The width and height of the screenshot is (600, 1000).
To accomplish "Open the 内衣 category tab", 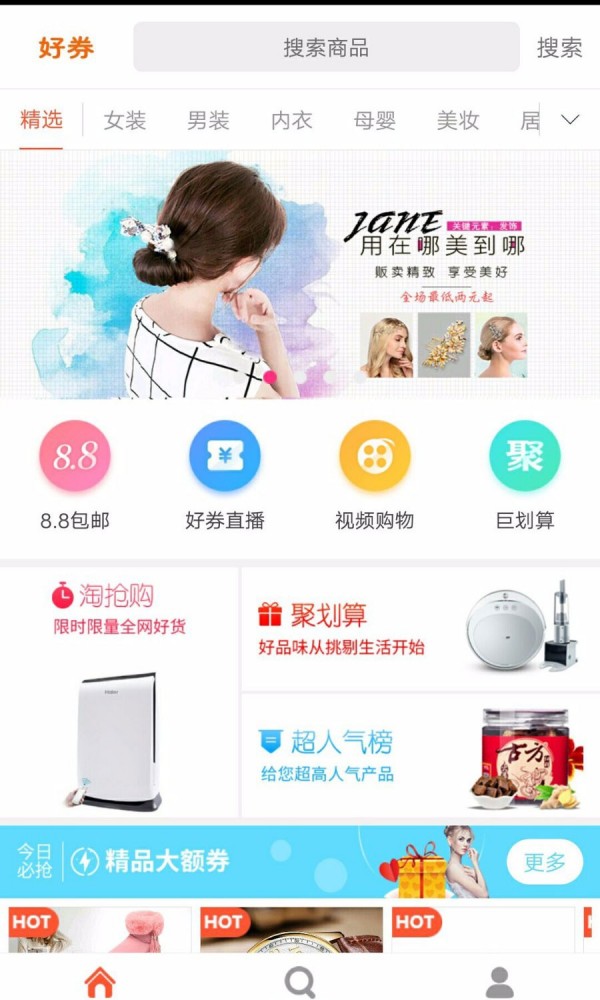I will coord(291,121).
